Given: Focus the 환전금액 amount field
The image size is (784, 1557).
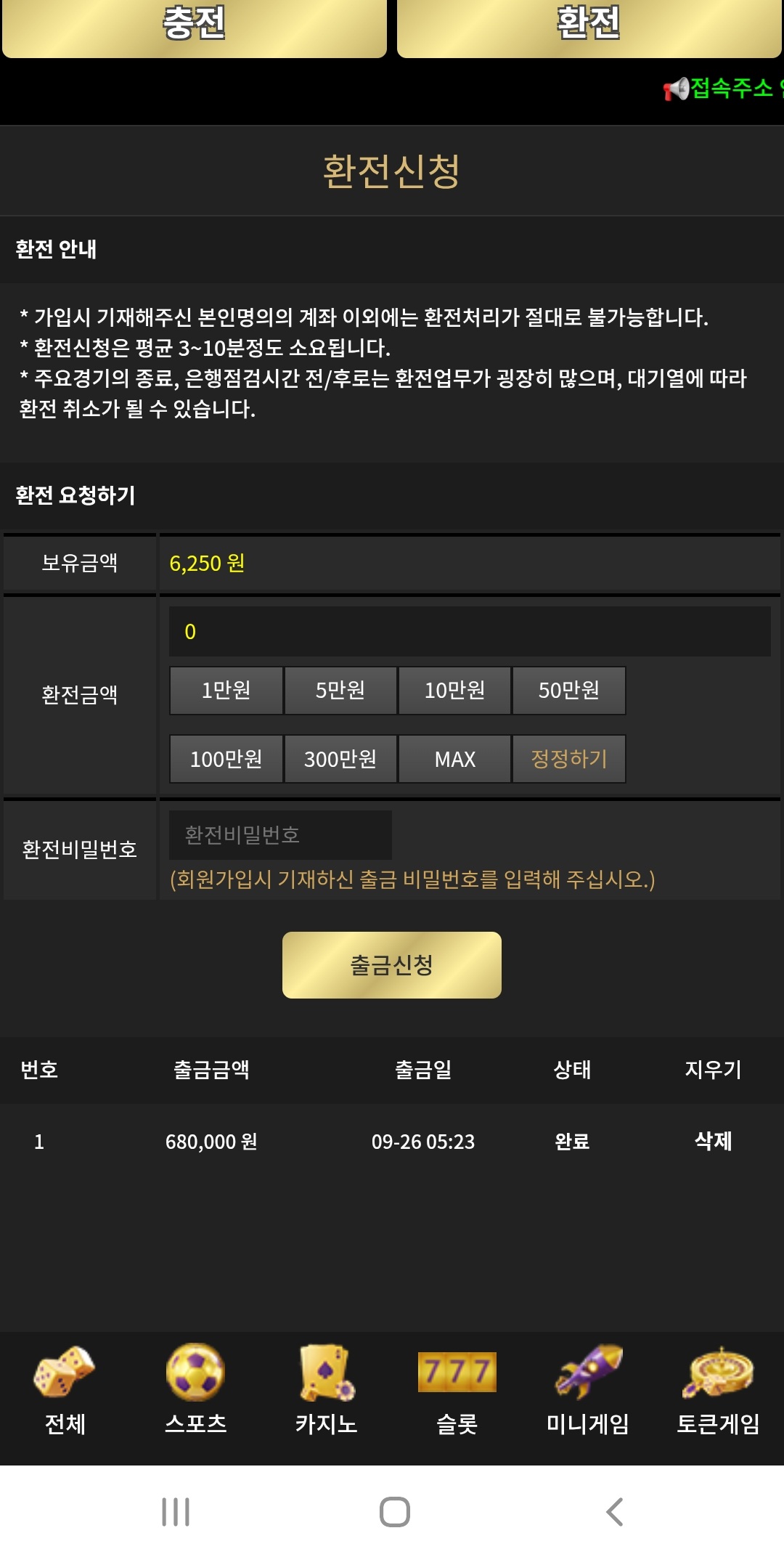Looking at the screenshot, I should (x=470, y=632).
